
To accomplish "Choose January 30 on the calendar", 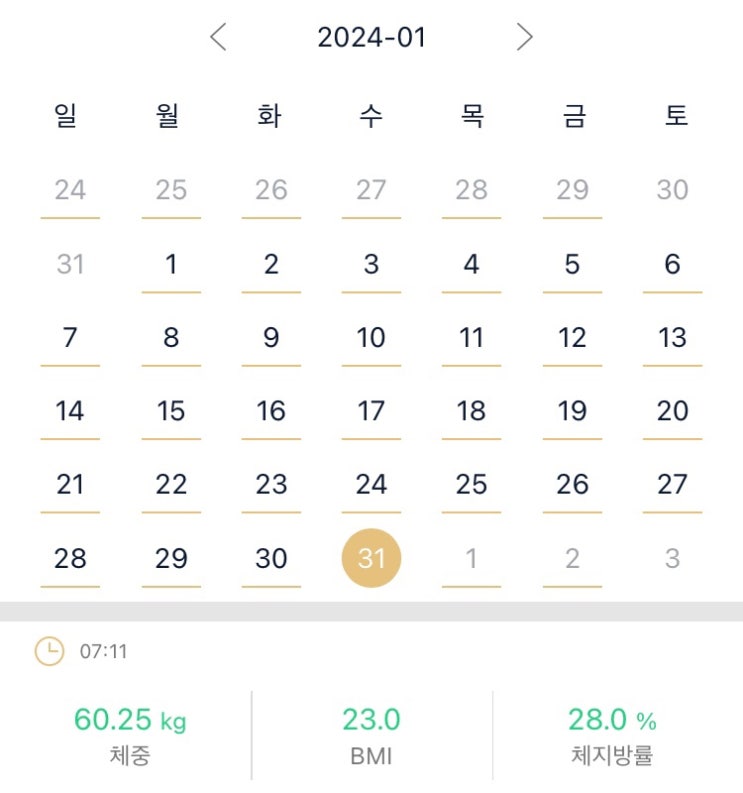I will point(271,558).
